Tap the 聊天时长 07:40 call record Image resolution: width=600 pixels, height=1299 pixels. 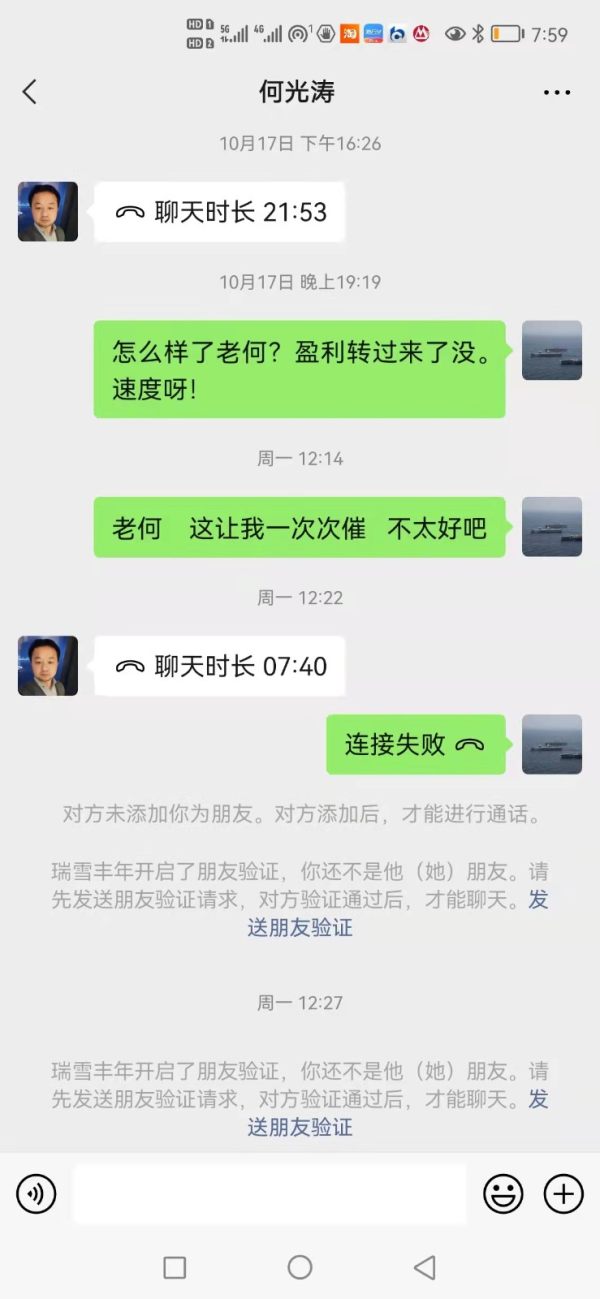(220, 666)
